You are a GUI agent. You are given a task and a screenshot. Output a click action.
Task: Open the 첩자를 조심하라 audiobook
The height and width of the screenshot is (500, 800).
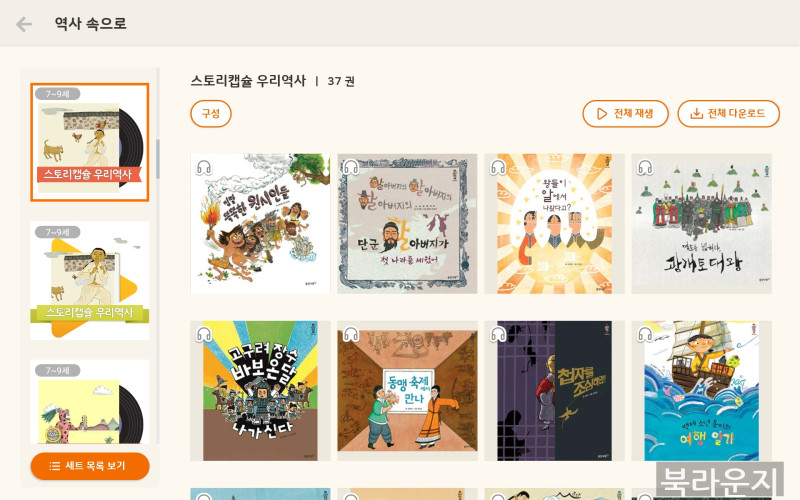[554, 391]
